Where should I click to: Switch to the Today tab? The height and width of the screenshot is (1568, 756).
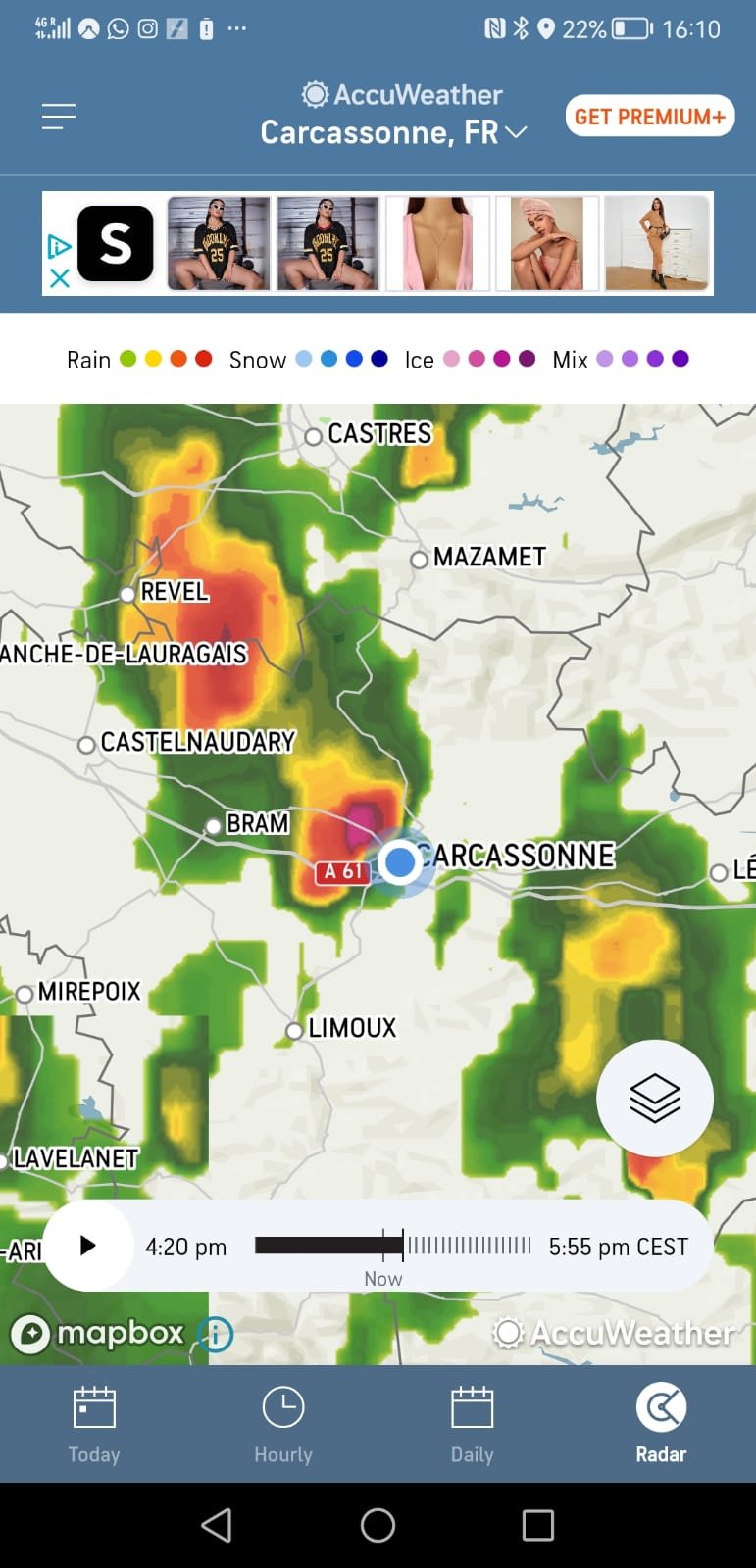[94, 1425]
